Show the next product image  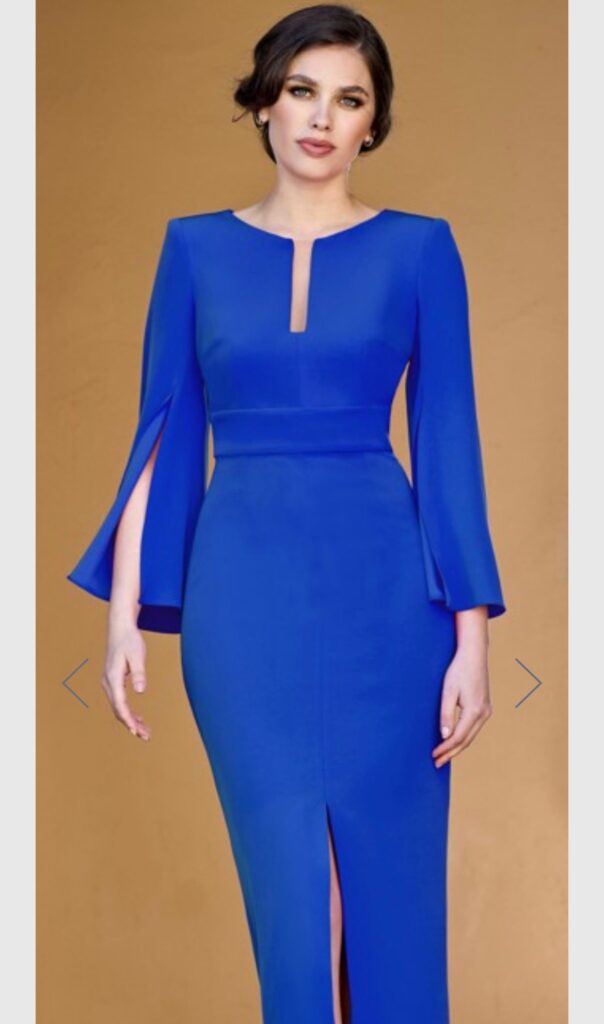528,683
